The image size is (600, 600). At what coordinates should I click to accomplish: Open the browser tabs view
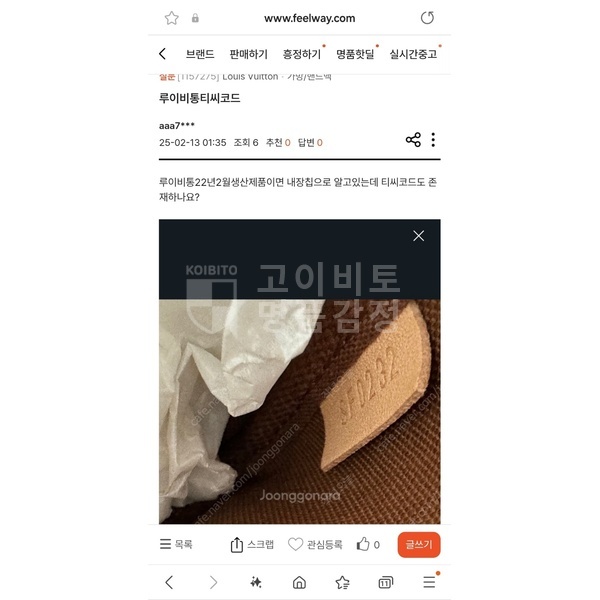click(x=386, y=582)
